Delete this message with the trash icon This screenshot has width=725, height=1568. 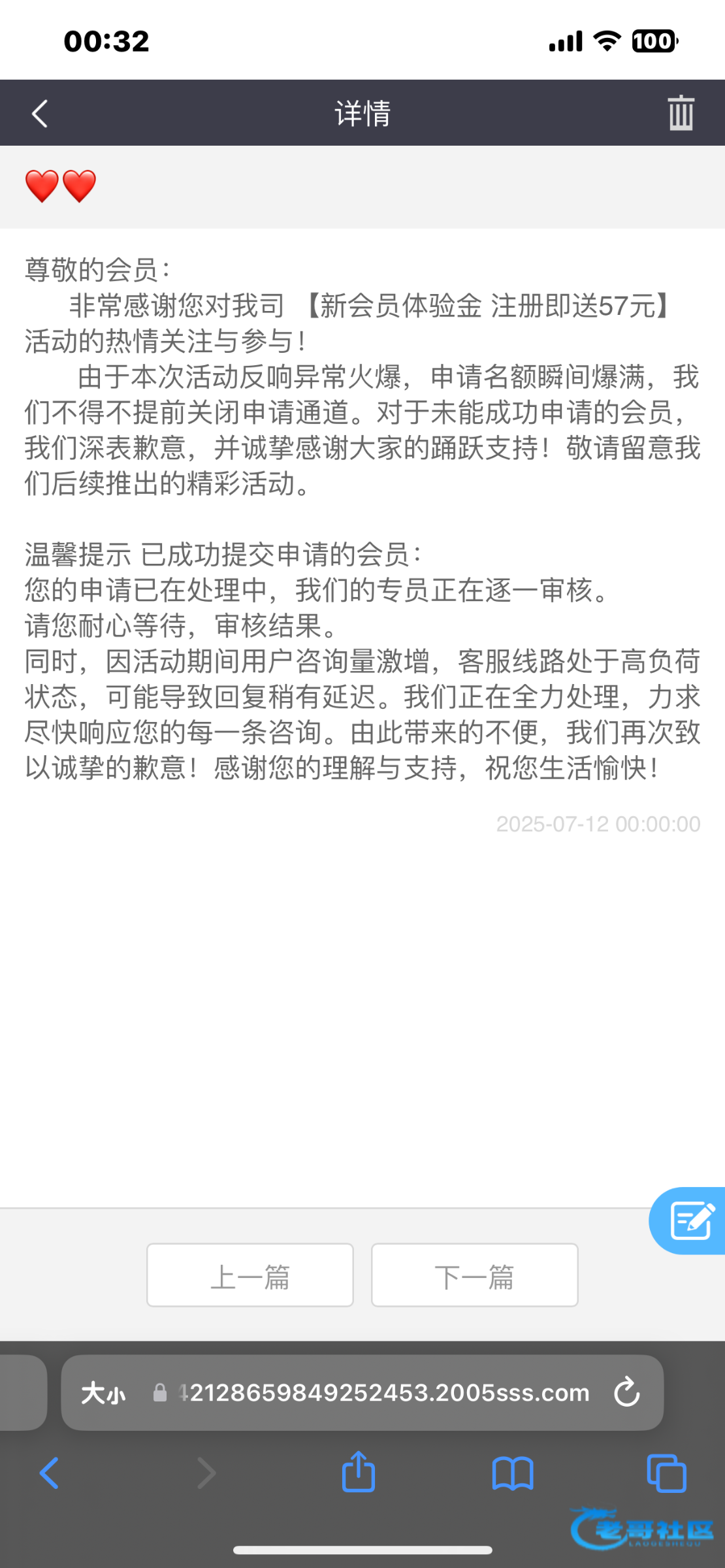[x=681, y=113]
